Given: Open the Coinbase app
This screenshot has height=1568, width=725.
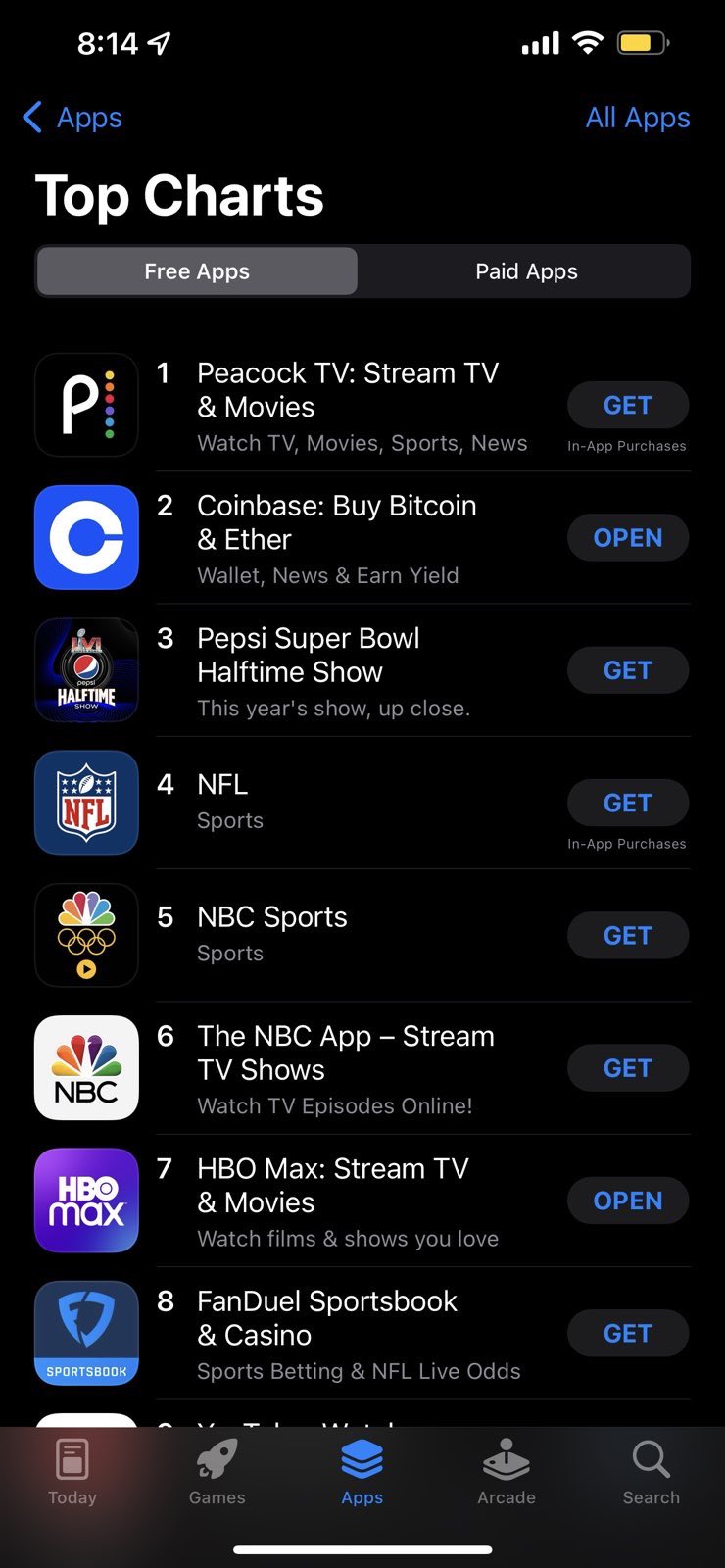Looking at the screenshot, I should click(627, 538).
